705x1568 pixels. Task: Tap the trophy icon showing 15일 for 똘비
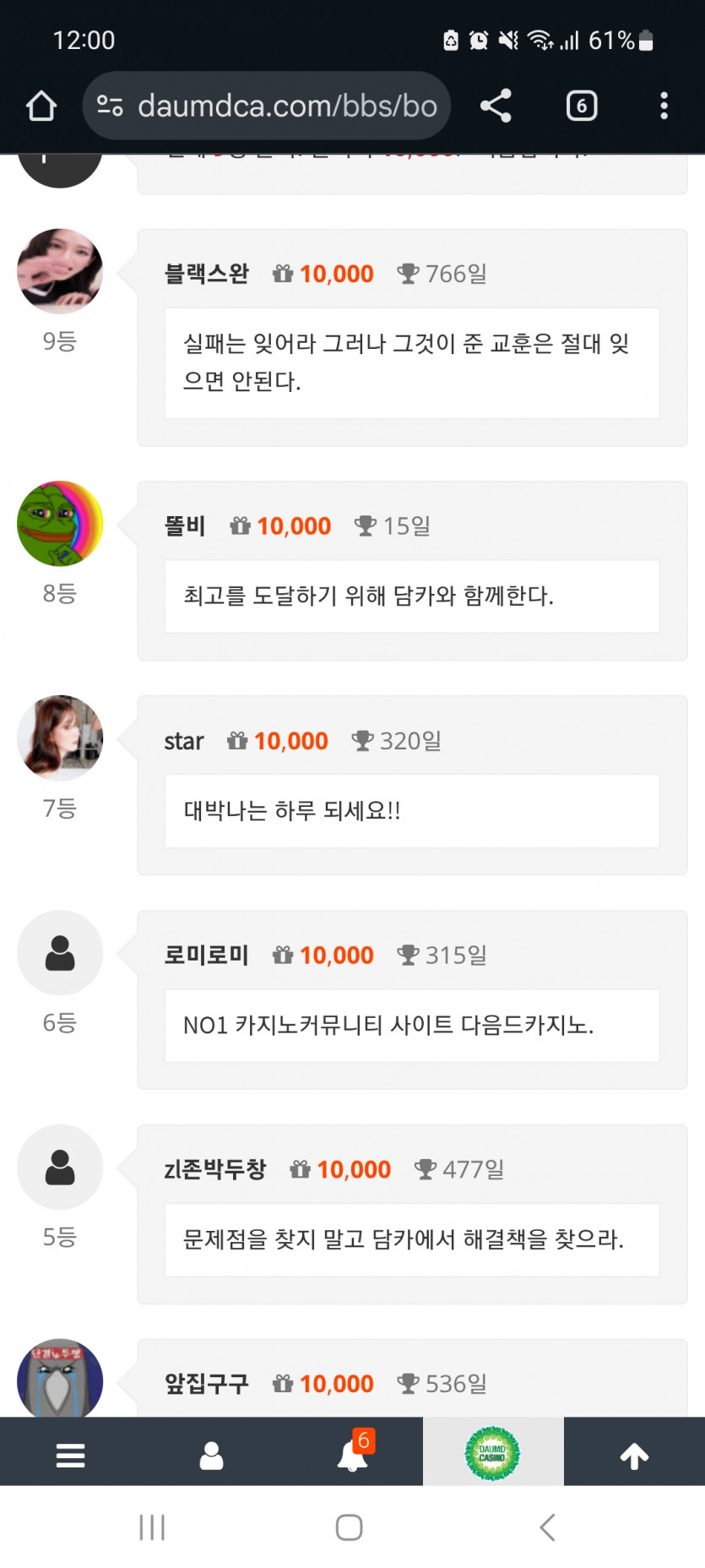tap(366, 525)
